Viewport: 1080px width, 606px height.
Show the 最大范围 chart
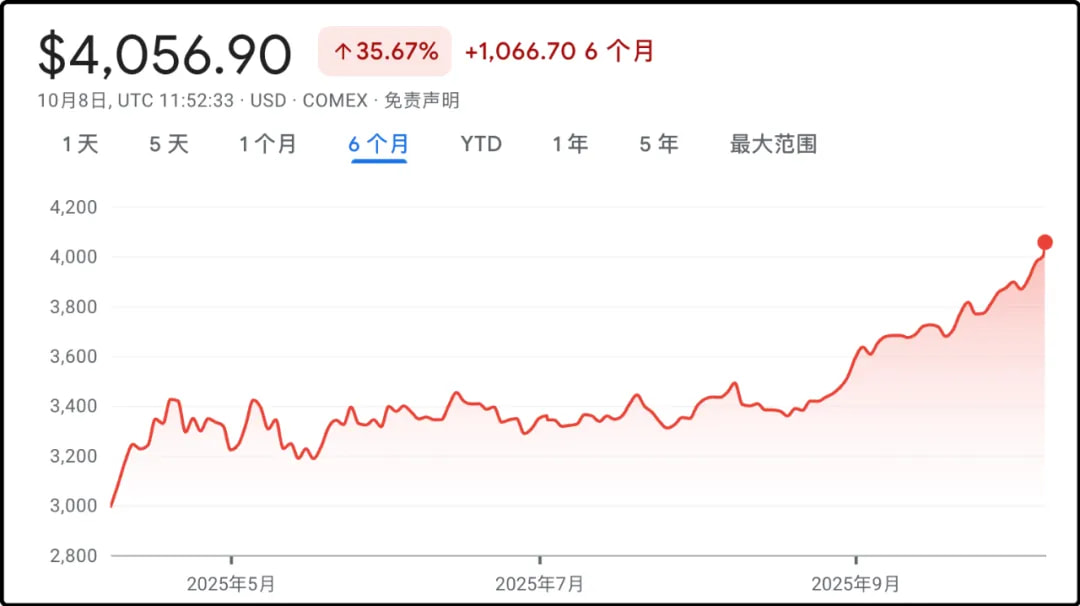(x=773, y=144)
